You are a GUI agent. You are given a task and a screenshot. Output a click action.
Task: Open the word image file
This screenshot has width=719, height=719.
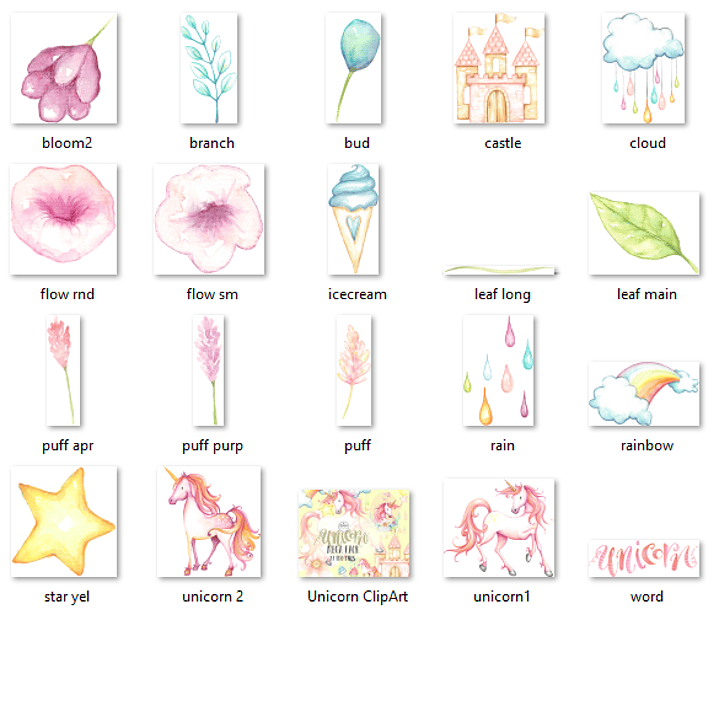click(x=646, y=558)
